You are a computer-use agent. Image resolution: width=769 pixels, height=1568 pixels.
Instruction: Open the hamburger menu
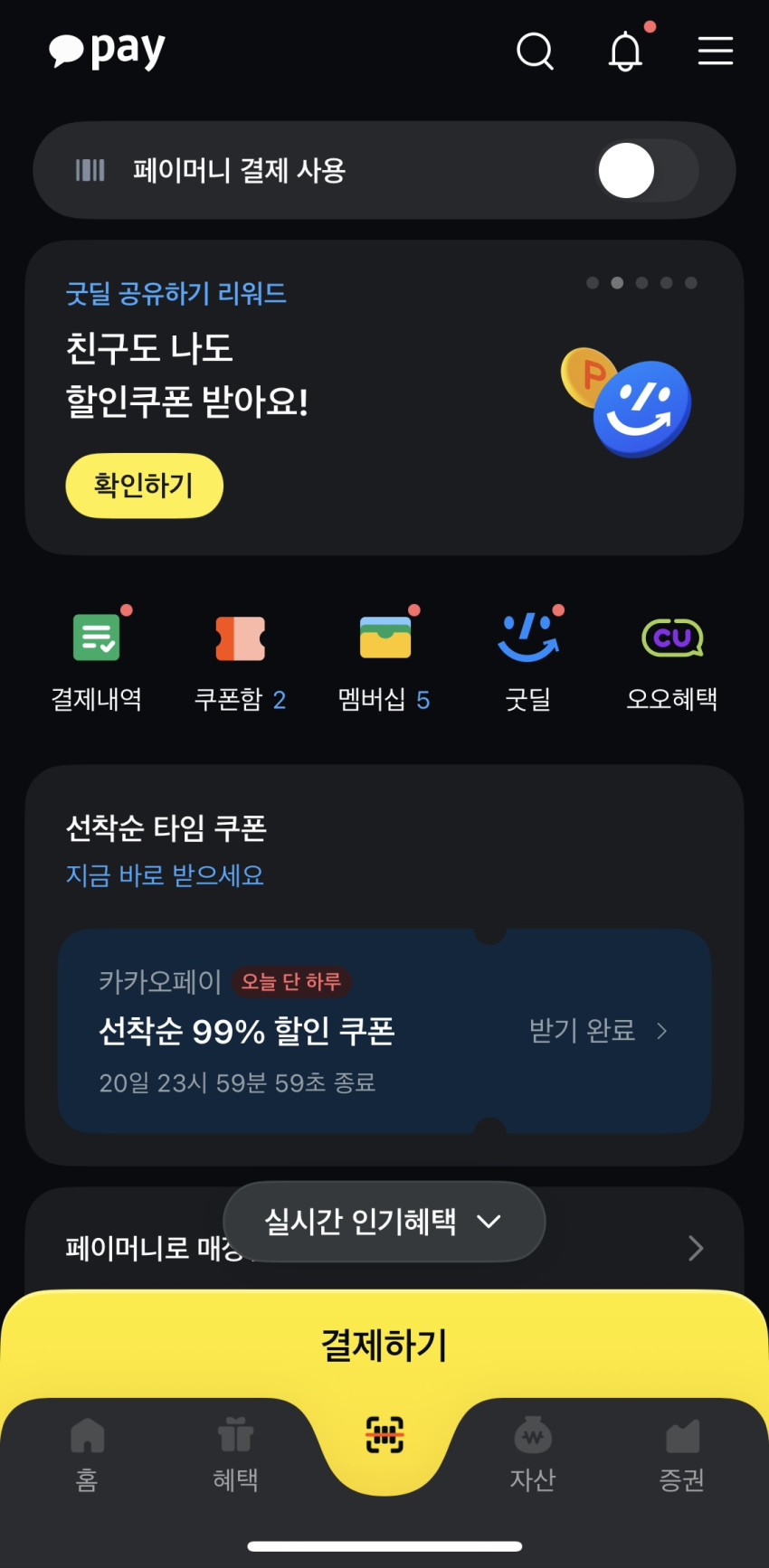point(715,52)
